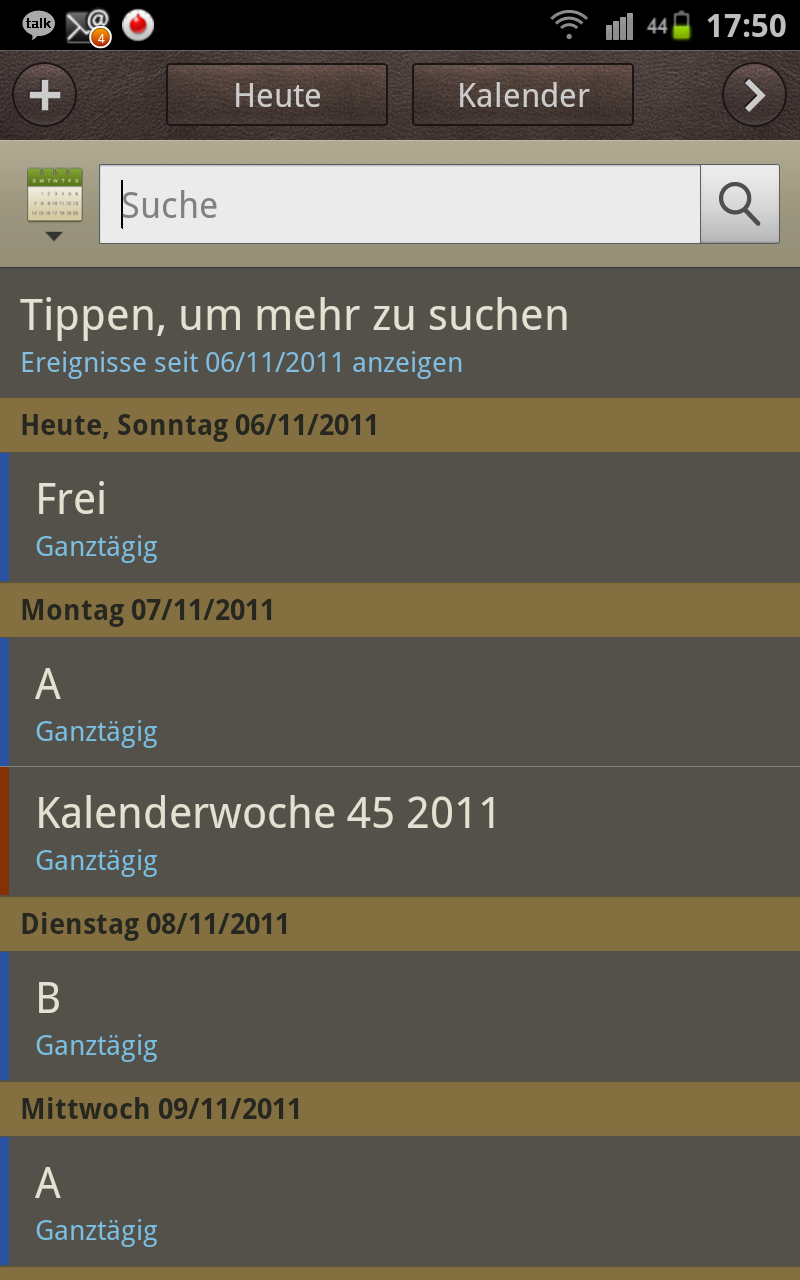Tap 'Tippen, um mehr zu suchen' row

400,333
